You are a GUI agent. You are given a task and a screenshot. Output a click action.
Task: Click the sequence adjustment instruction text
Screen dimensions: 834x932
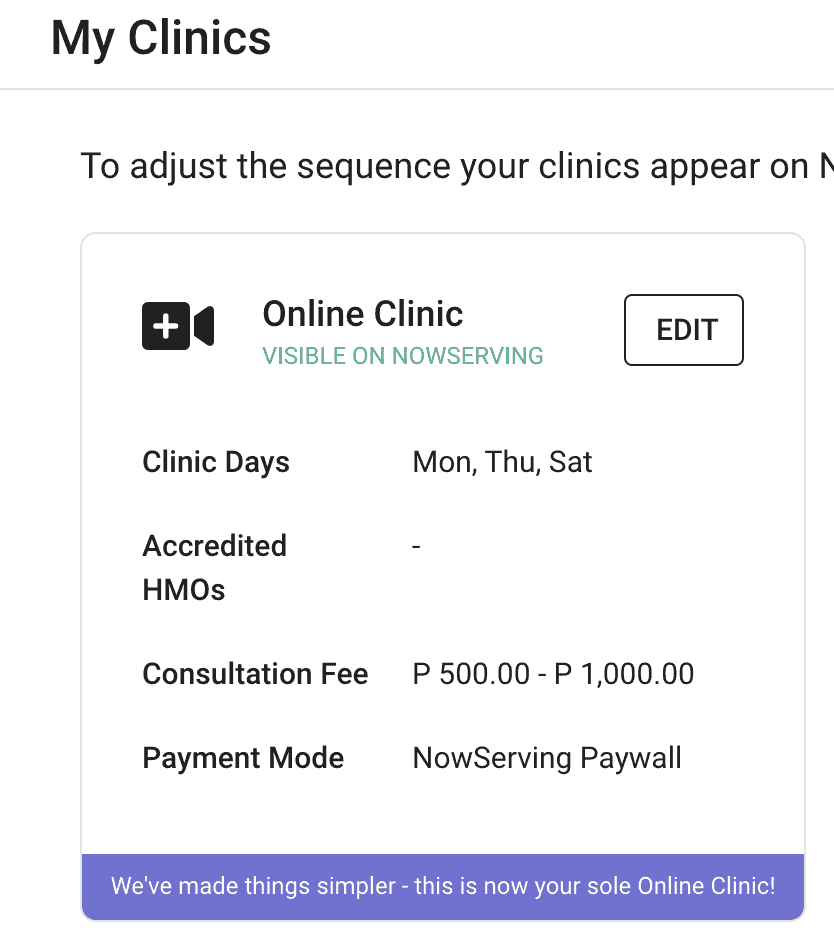[x=456, y=166]
